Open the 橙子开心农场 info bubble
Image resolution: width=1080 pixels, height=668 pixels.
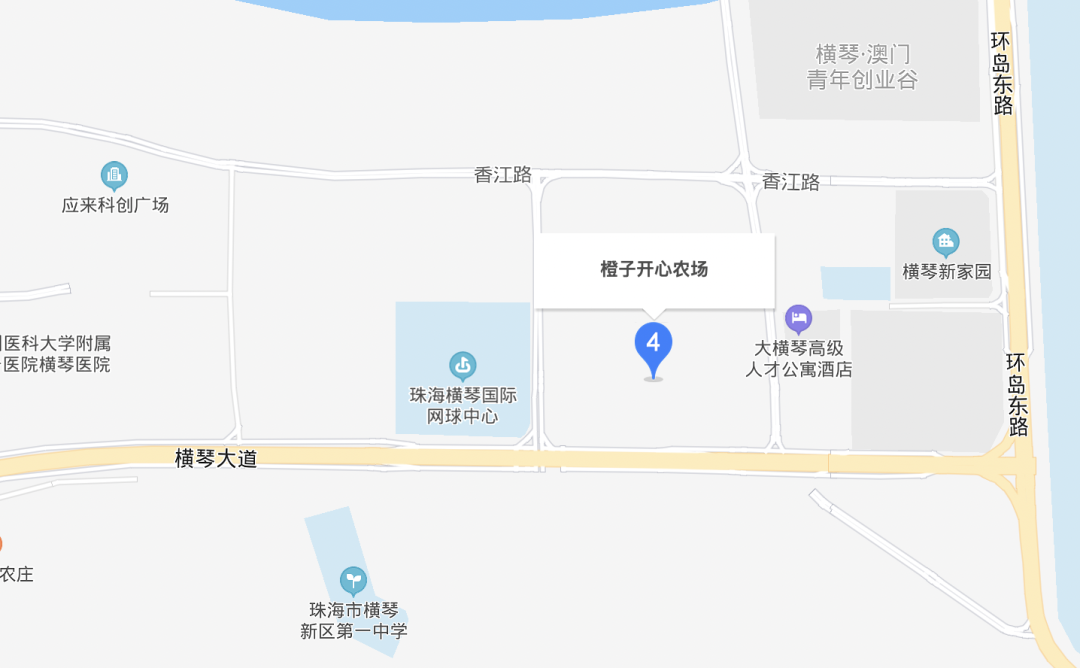[x=654, y=270]
